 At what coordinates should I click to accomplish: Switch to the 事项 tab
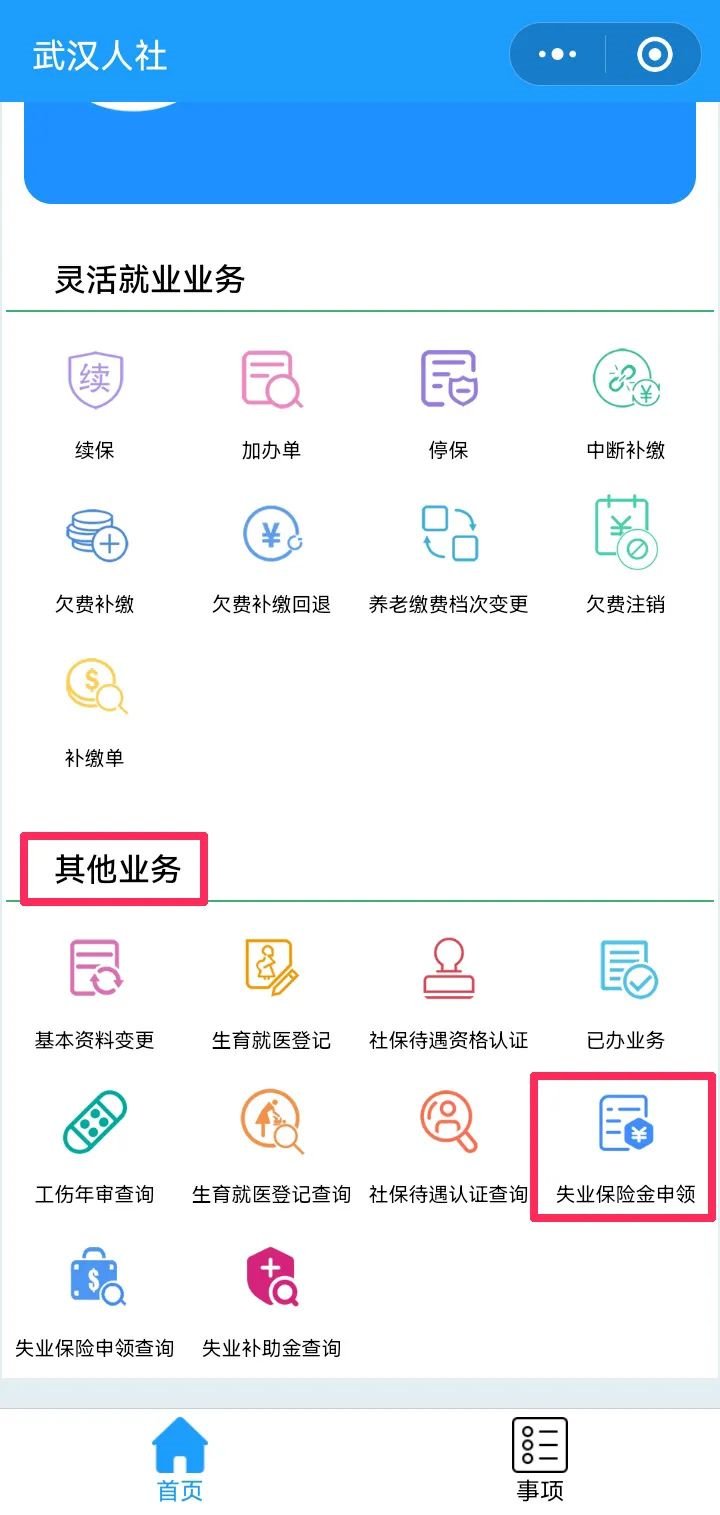click(x=540, y=1460)
